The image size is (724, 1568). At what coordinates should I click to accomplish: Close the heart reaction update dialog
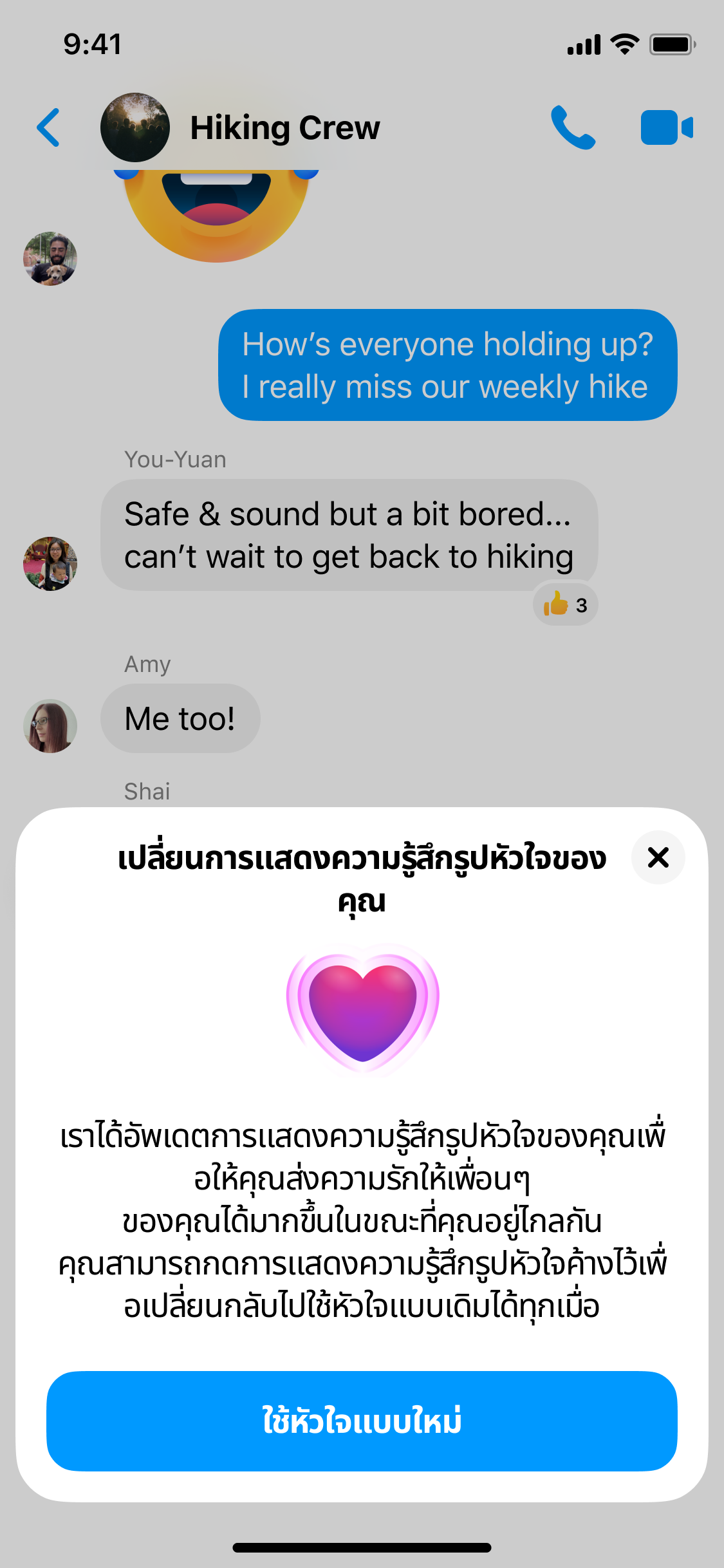pyautogui.click(x=658, y=857)
